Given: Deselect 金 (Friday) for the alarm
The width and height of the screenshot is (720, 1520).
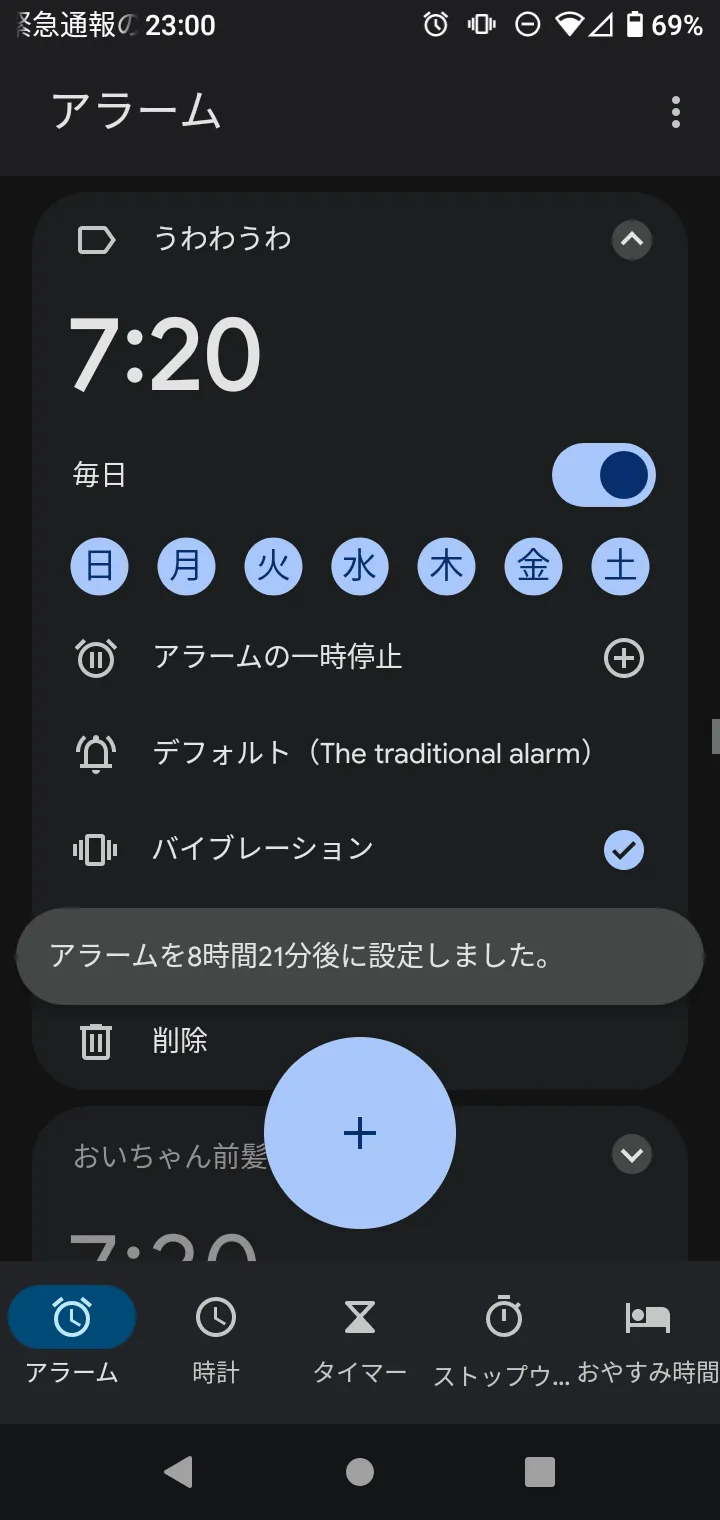Looking at the screenshot, I should [x=533, y=567].
